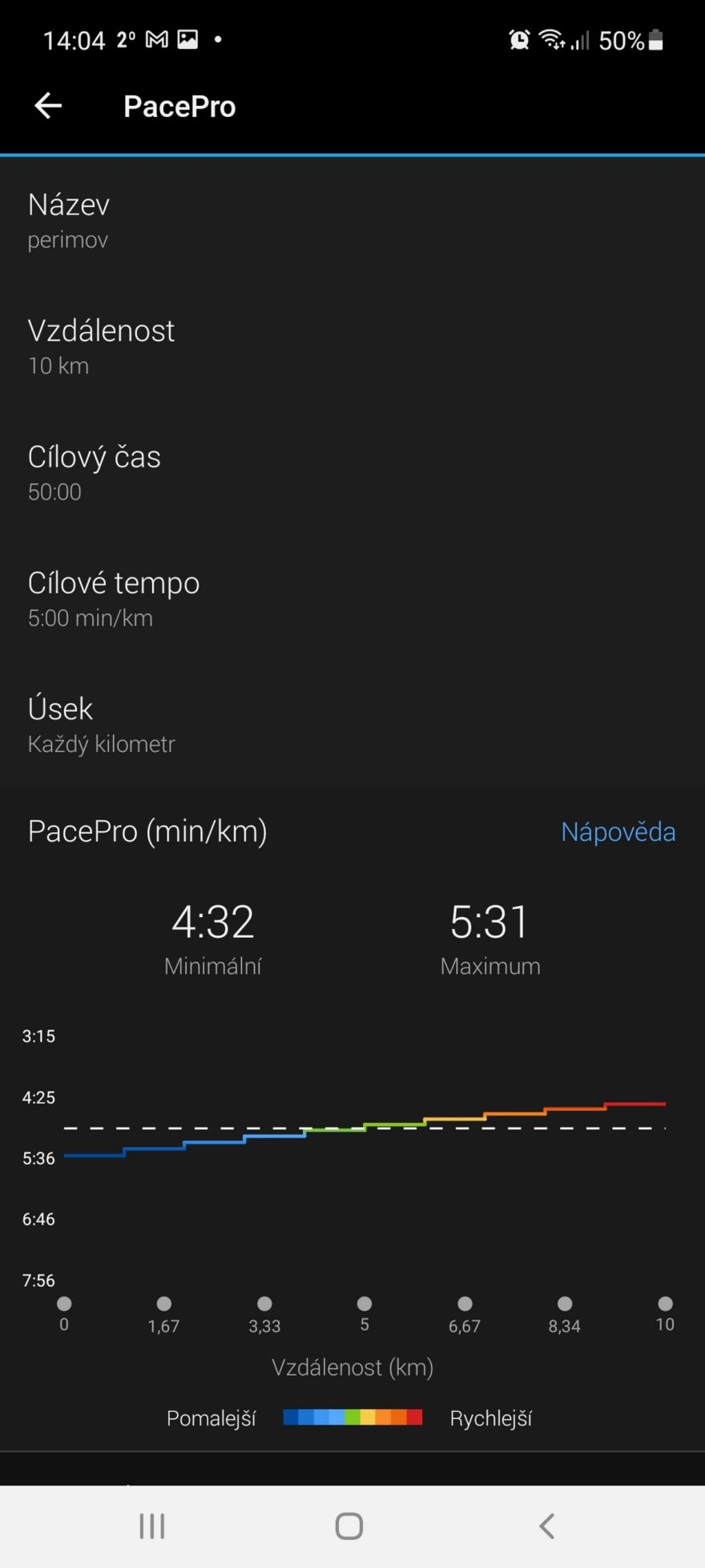The height and width of the screenshot is (1568, 705).
Task: Edit the Cílový čas 50:00 row
Action: pyautogui.click(x=352, y=473)
